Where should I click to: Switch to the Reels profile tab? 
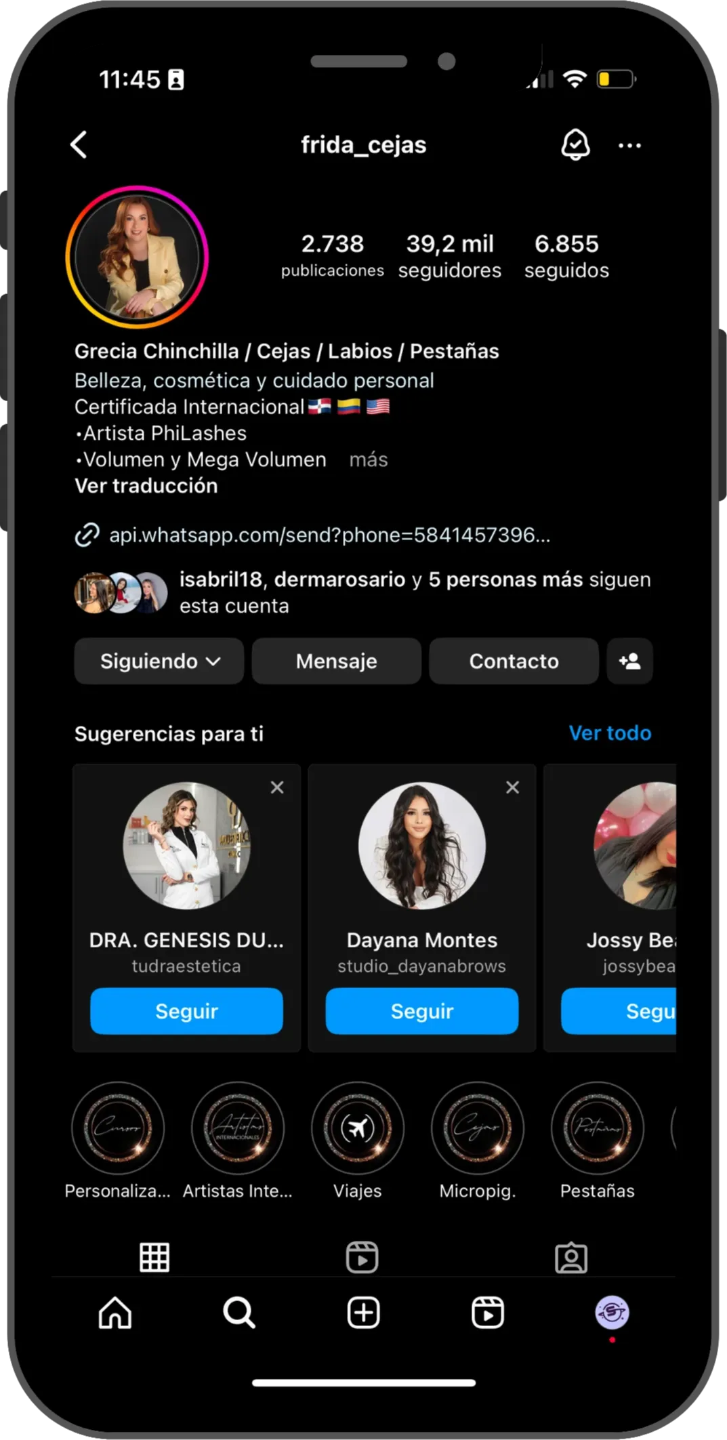point(361,1257)
